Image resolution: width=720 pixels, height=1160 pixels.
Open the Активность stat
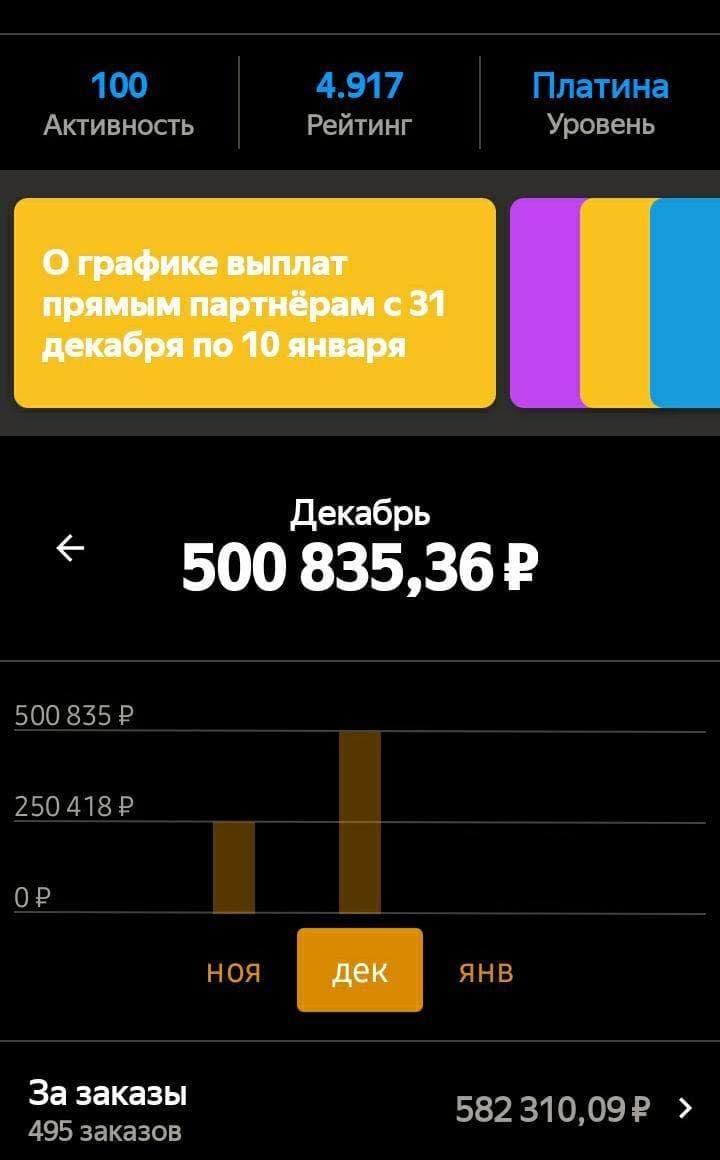point(119,104)
